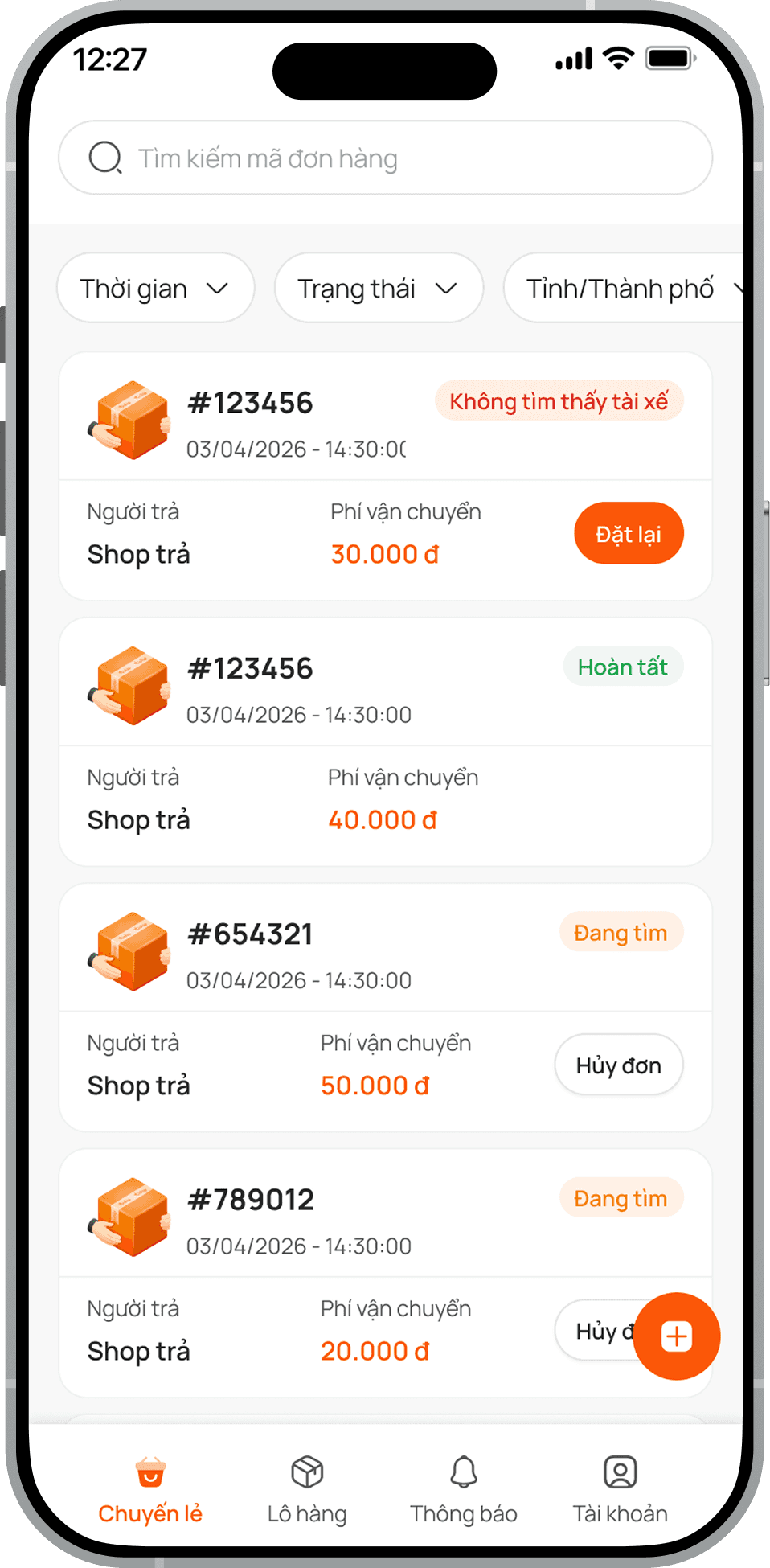The image size is (770, 1568).
Task: Click the search magnifier icon
Action: click(x=105, y=158)
